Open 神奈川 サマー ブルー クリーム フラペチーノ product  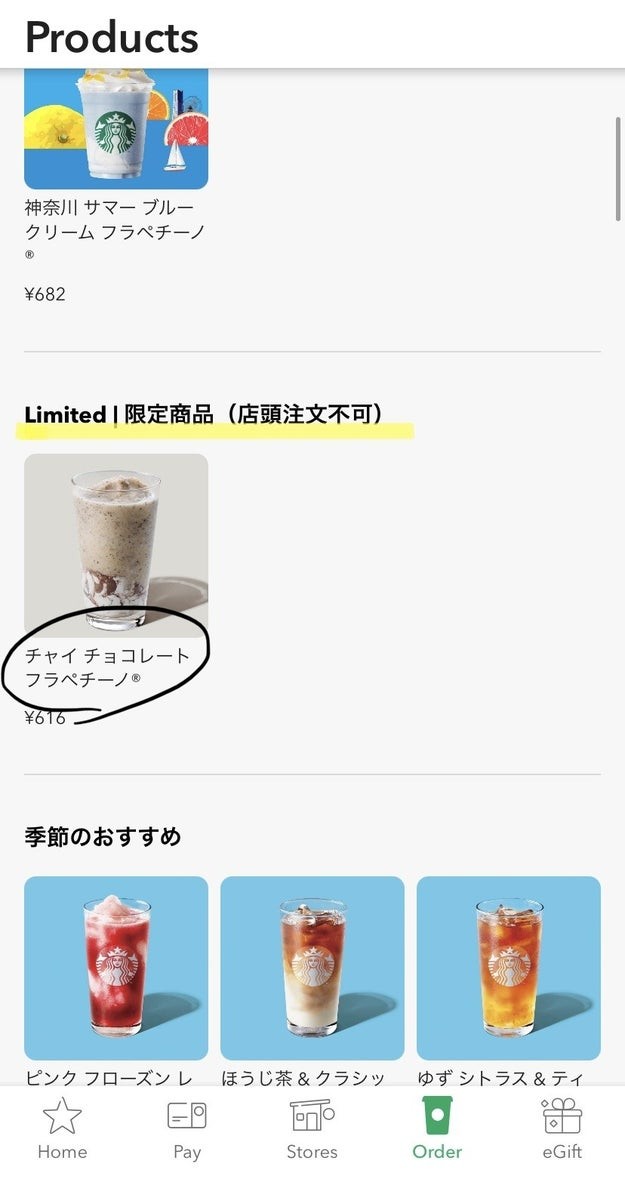click(116, 130)
